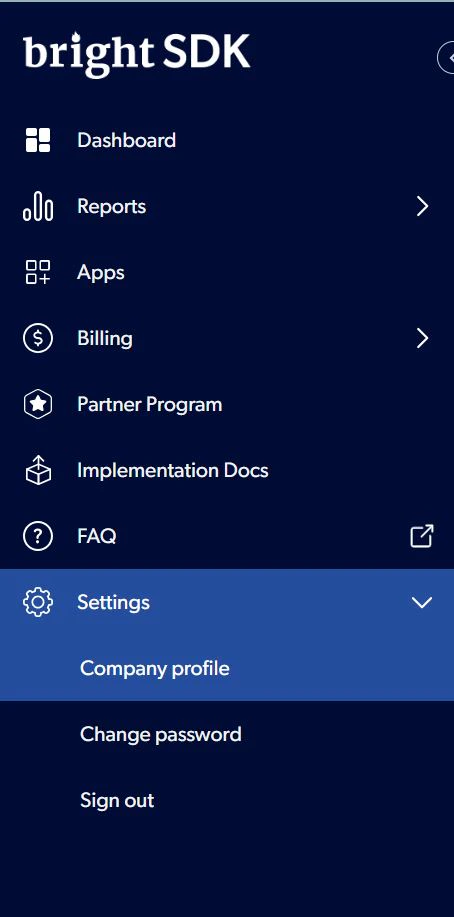
Task: Collapse the Settings menu
Action: (x=227, y=602)
